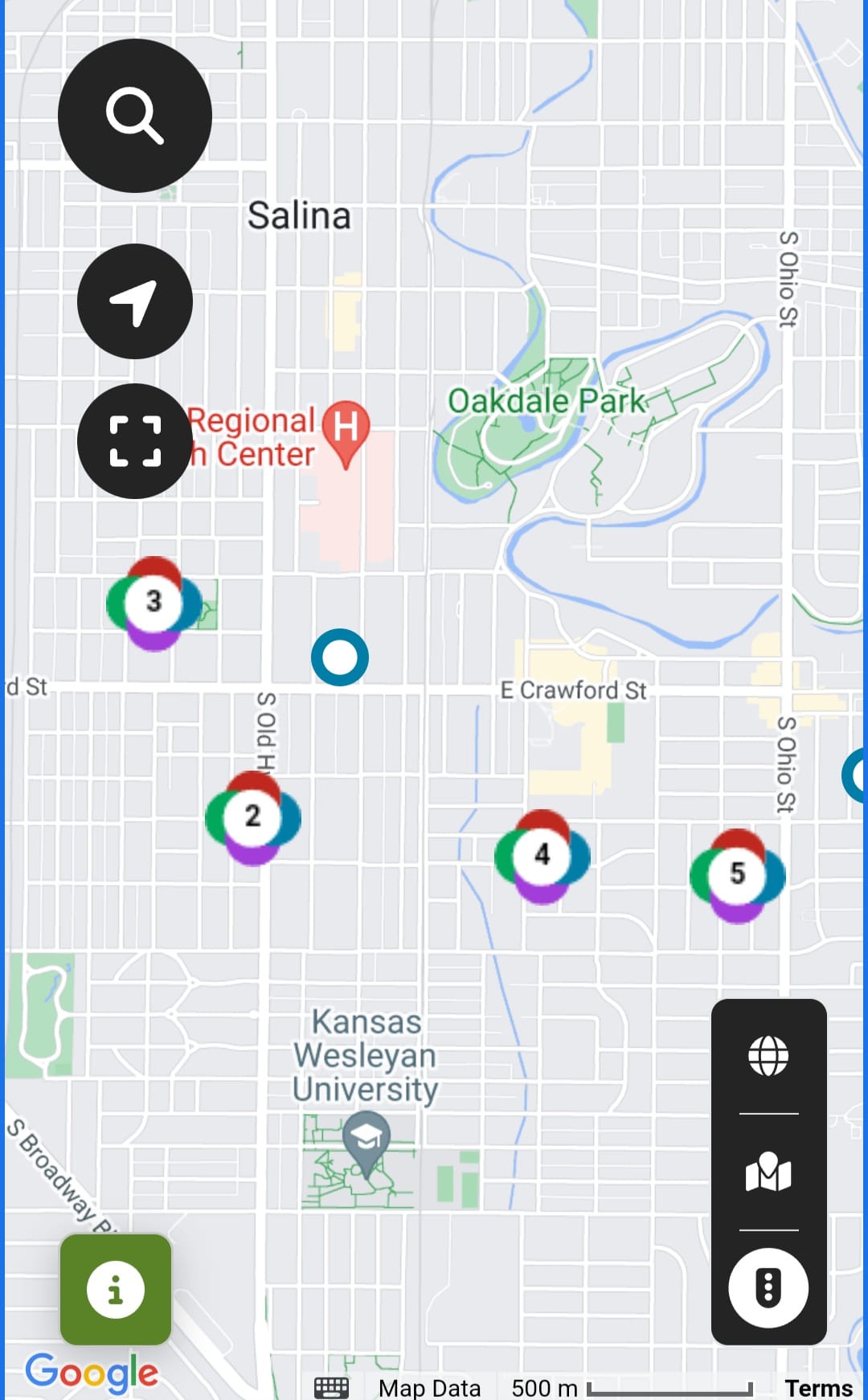
Task: Select the traffic light layer option
Action: point(768,1288)
